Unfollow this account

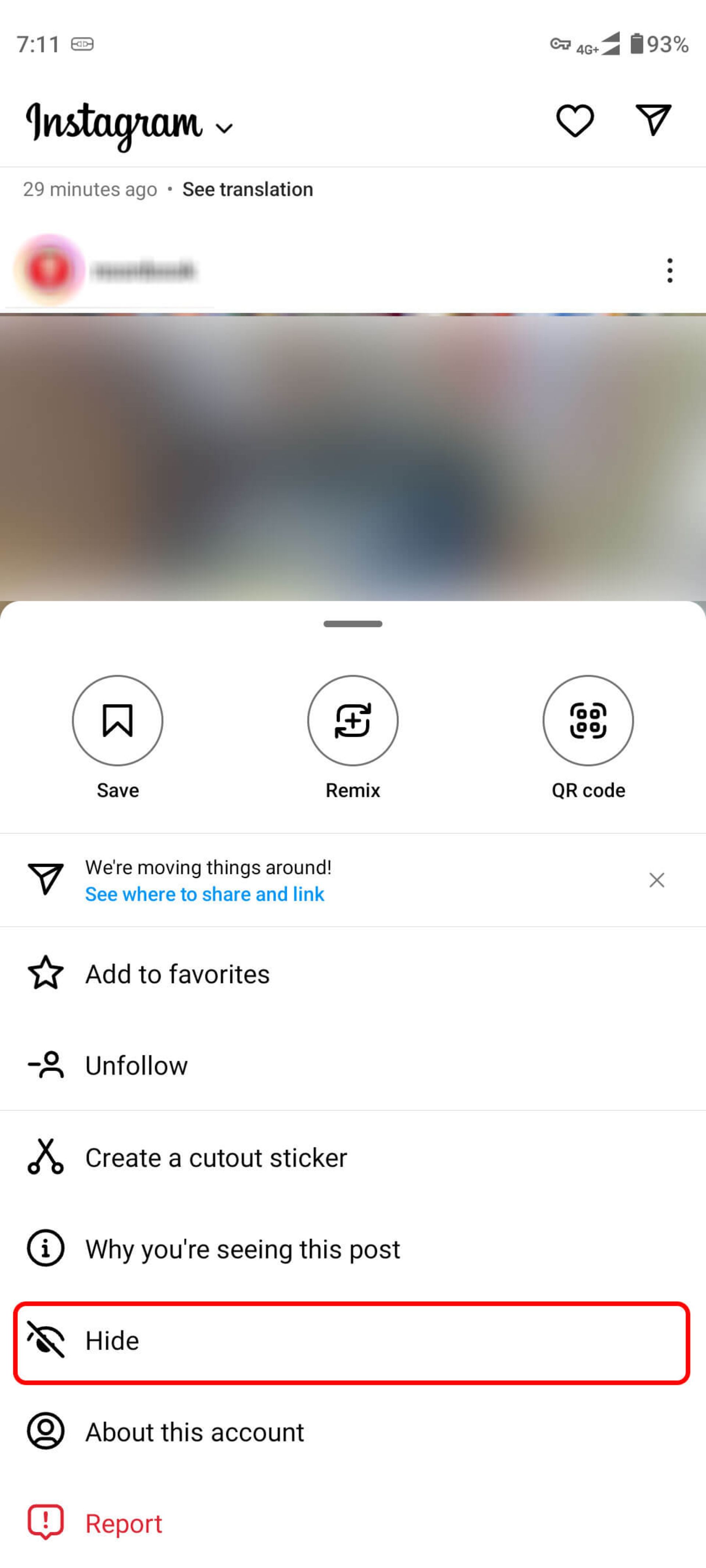pyautogui.click(x=136, y=1065)
